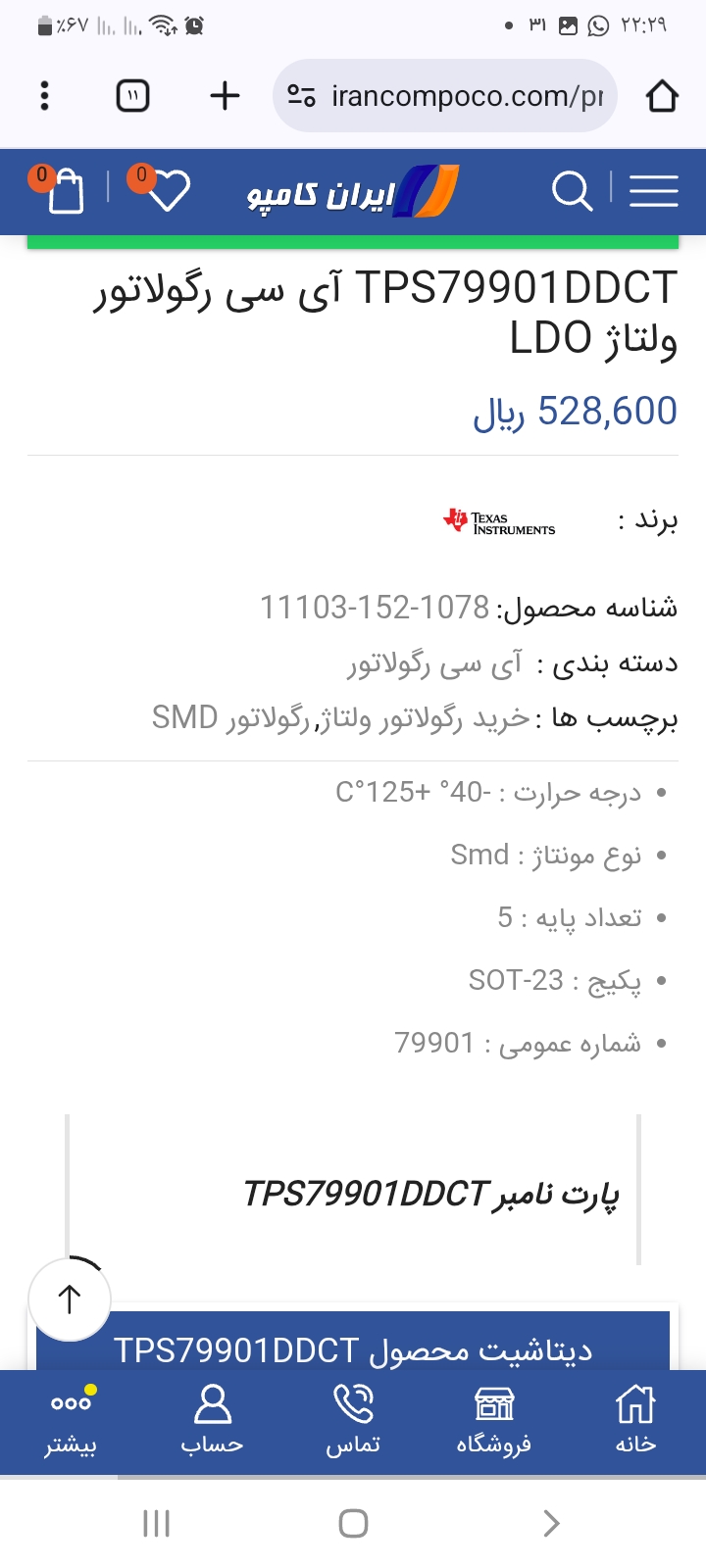
Task: Open the خرید رگولاتور ولتاژ tag
Action: pos(423,719)
